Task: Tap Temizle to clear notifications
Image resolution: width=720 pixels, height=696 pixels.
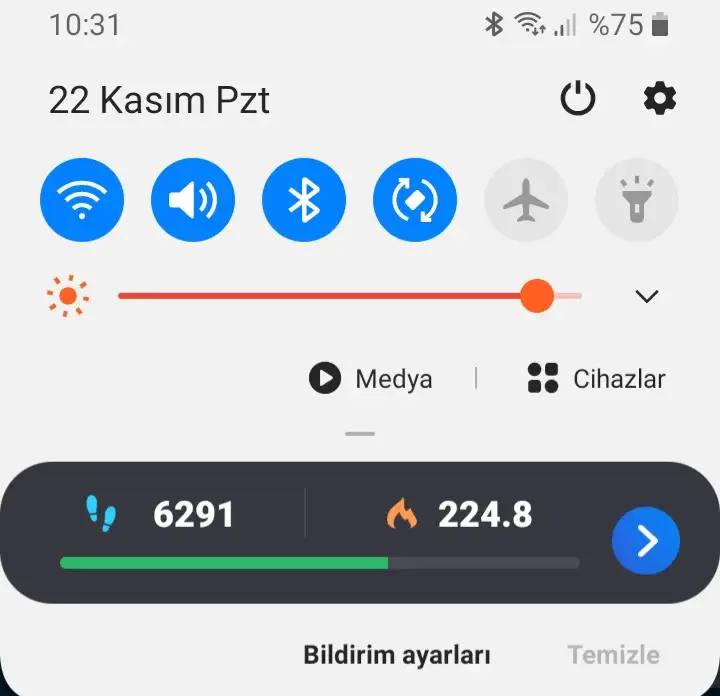Action: click(613, 656)
